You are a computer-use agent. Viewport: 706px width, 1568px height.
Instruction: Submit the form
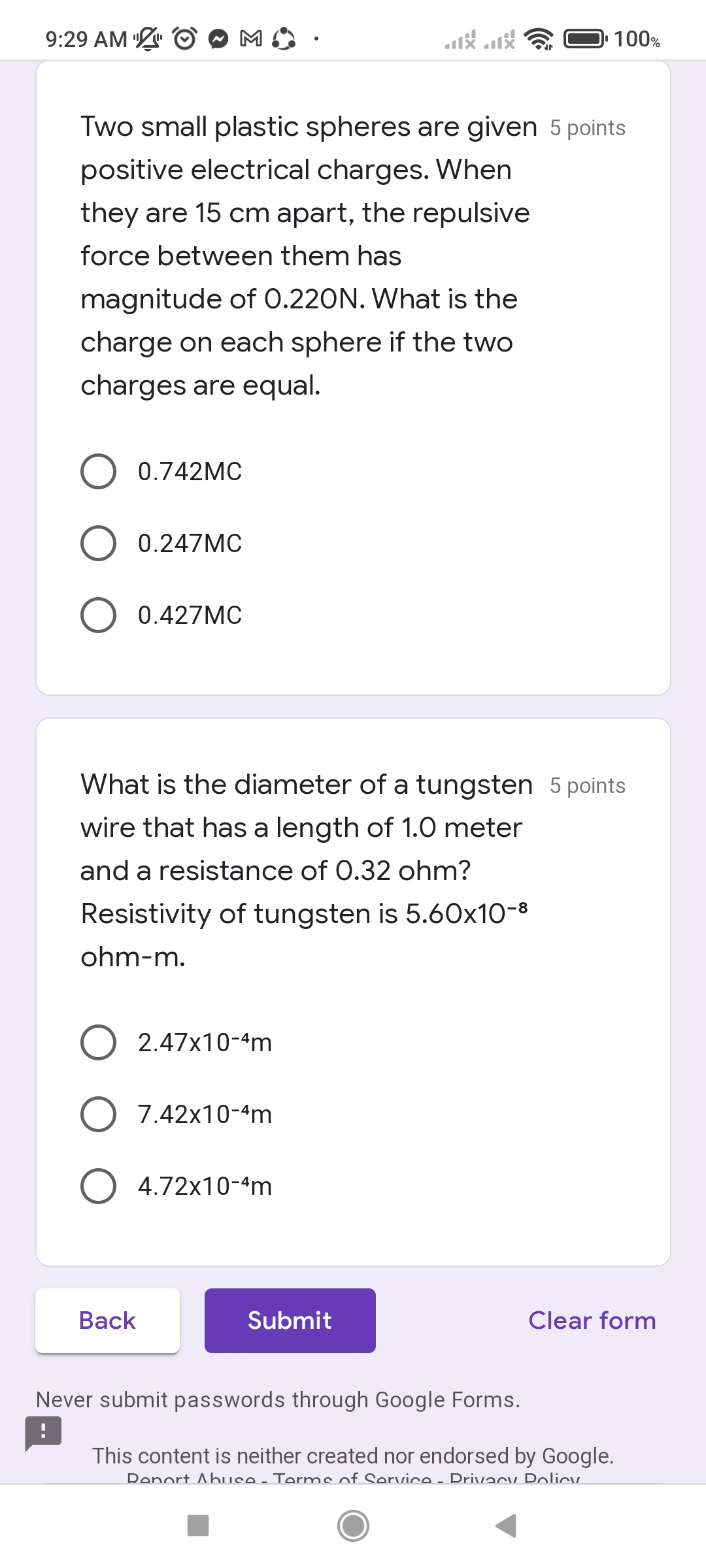[x=290, y=1320]
